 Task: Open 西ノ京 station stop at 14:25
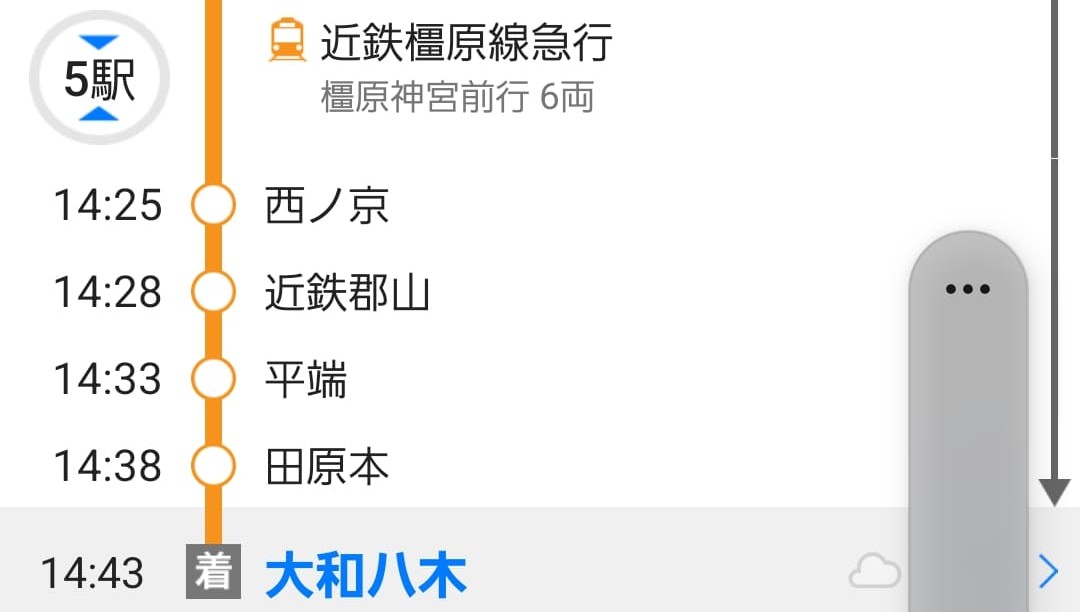[x=326, y=206]
